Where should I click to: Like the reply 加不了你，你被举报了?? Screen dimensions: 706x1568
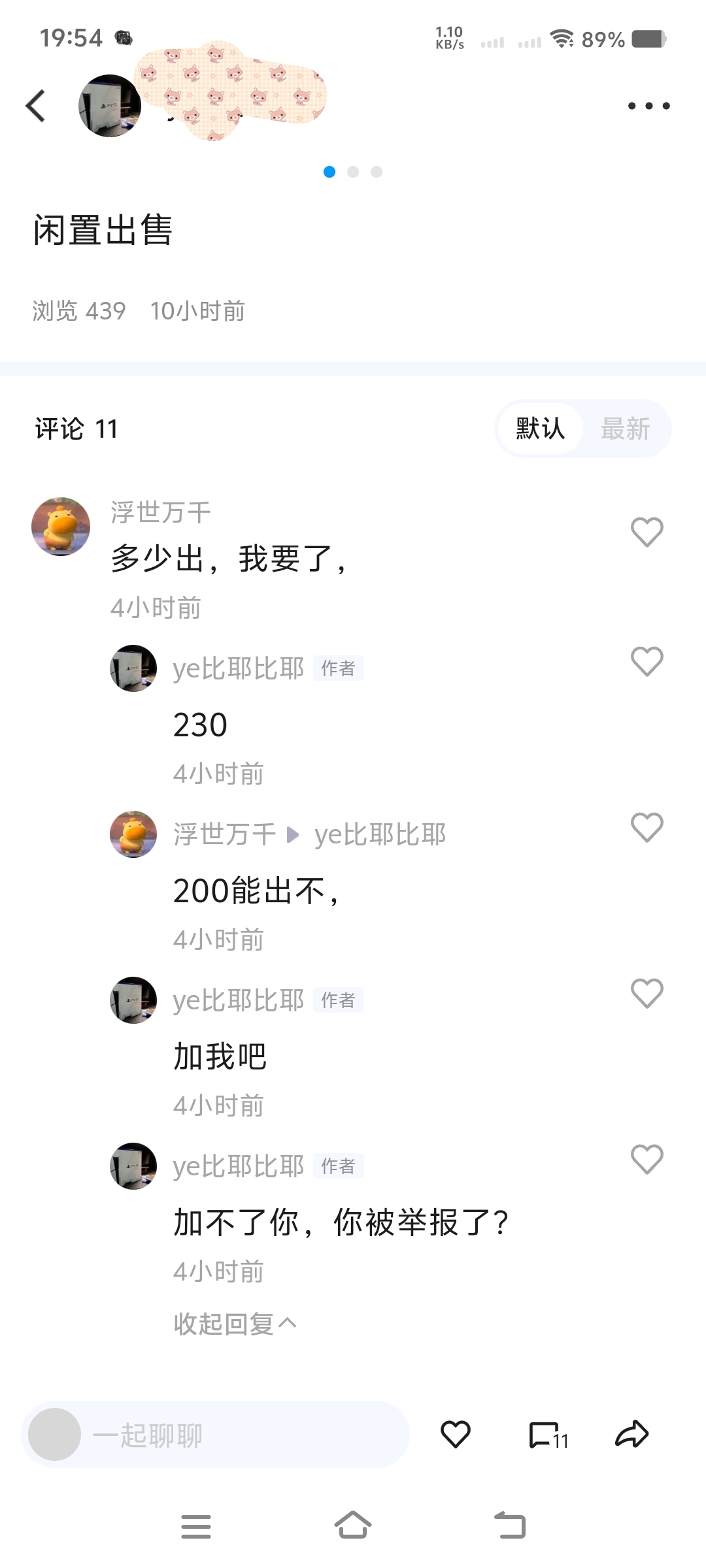[647, 1159]
